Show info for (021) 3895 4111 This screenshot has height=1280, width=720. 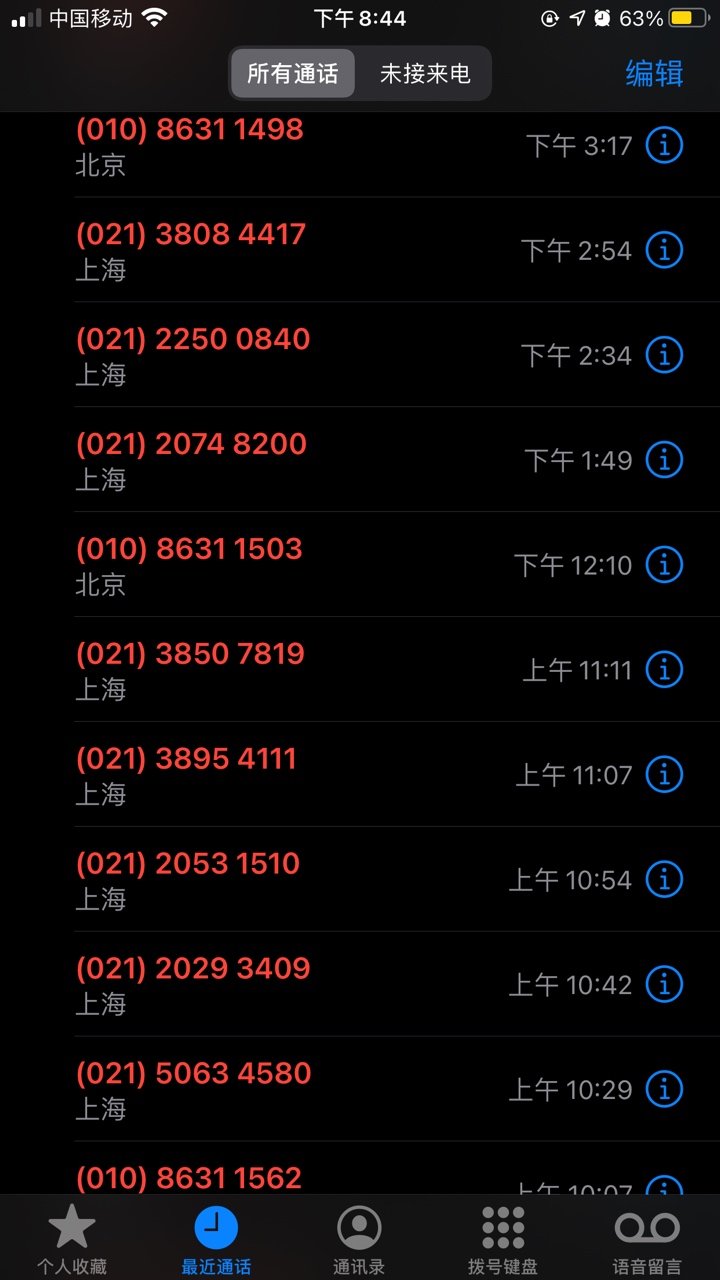click(x=664, y=775)
